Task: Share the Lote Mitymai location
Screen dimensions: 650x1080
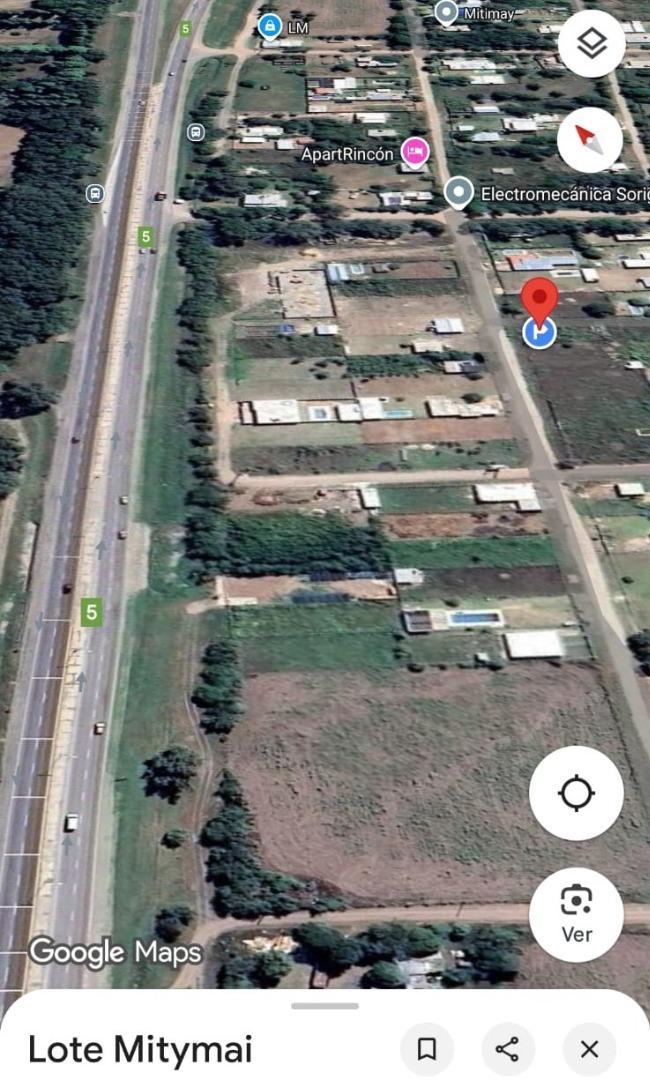Action: pyautogui.click(x=508, y=1049)
